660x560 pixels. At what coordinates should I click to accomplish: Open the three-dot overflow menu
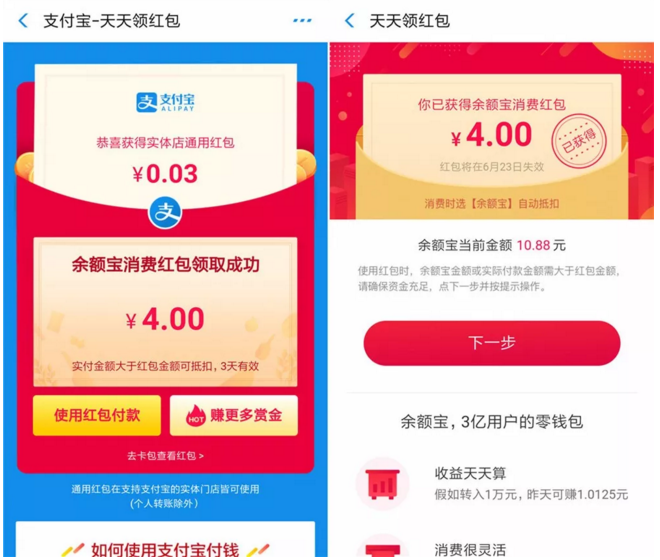pos(302,20)
